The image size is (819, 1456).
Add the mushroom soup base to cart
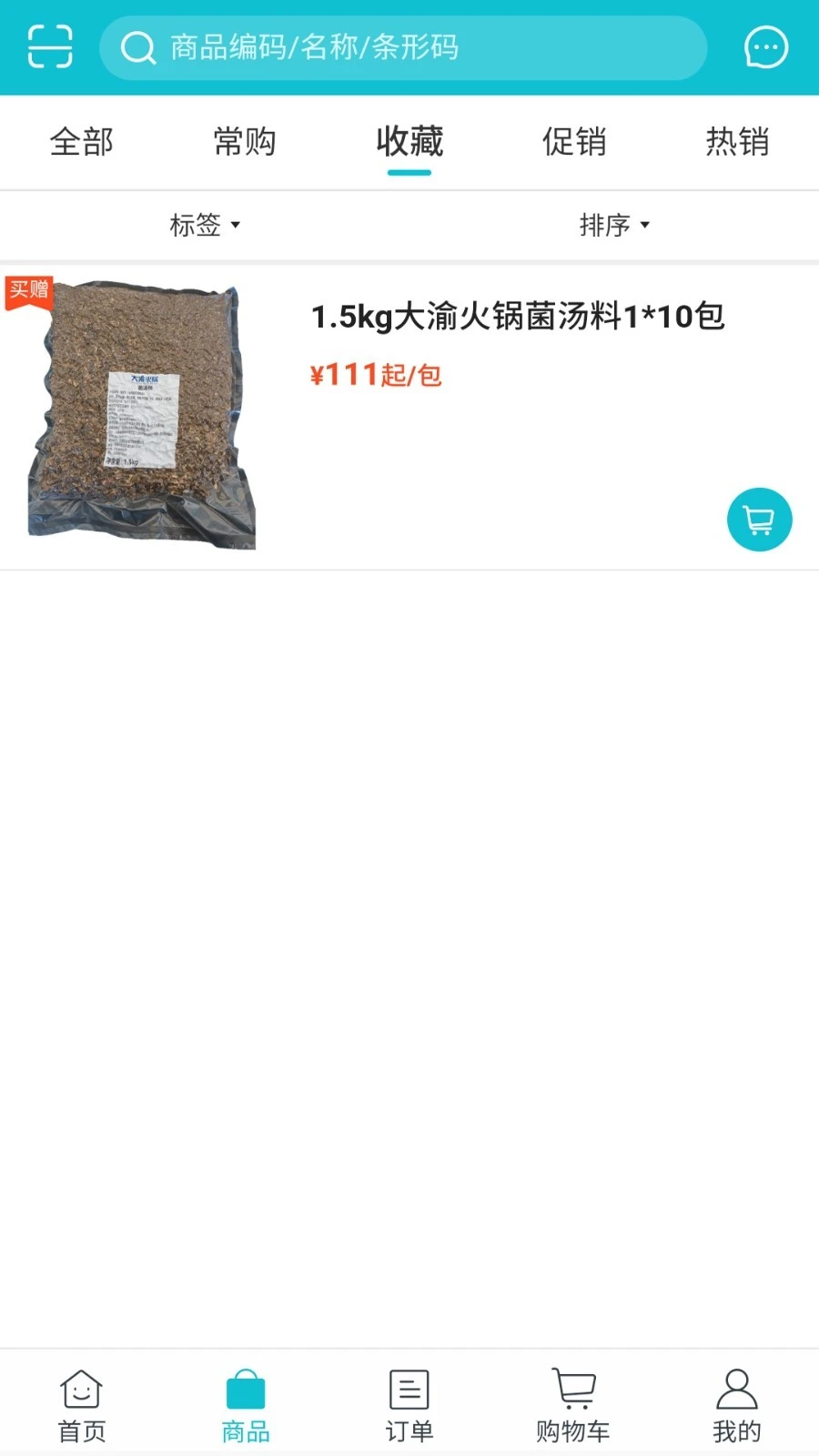click(x=760, y=520)
